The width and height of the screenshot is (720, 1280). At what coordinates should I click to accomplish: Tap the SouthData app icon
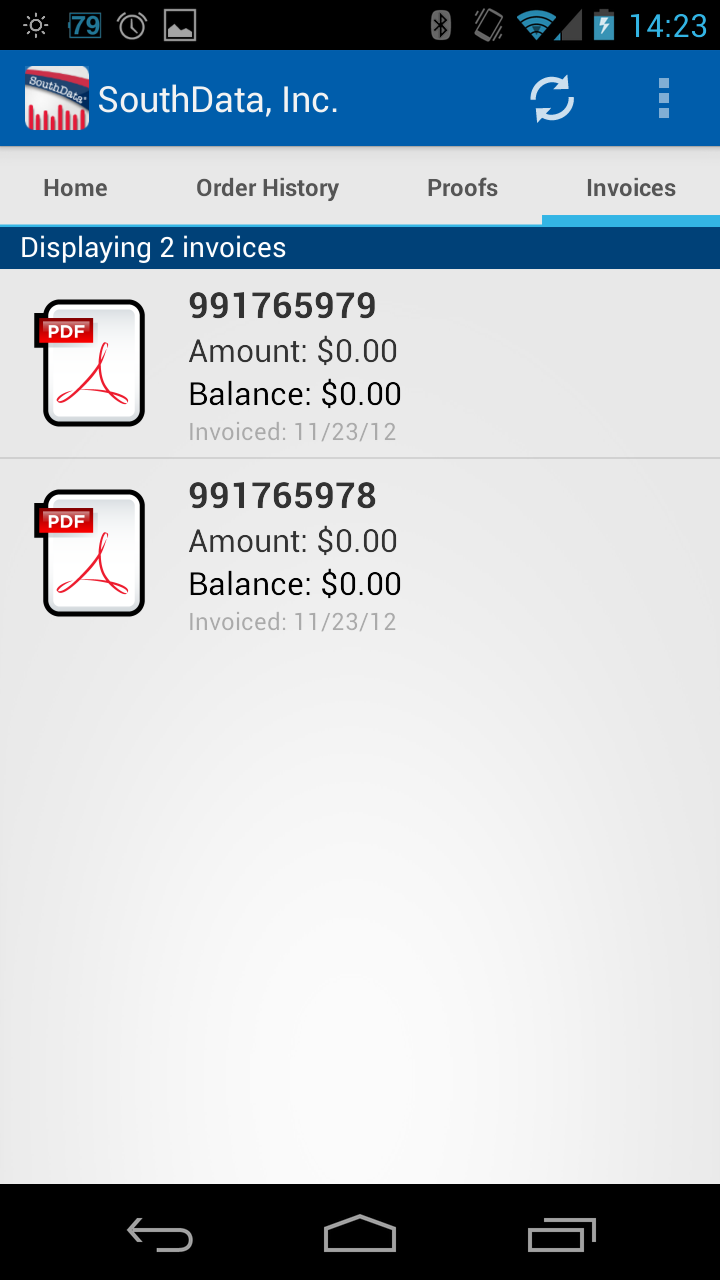(57, 98)
